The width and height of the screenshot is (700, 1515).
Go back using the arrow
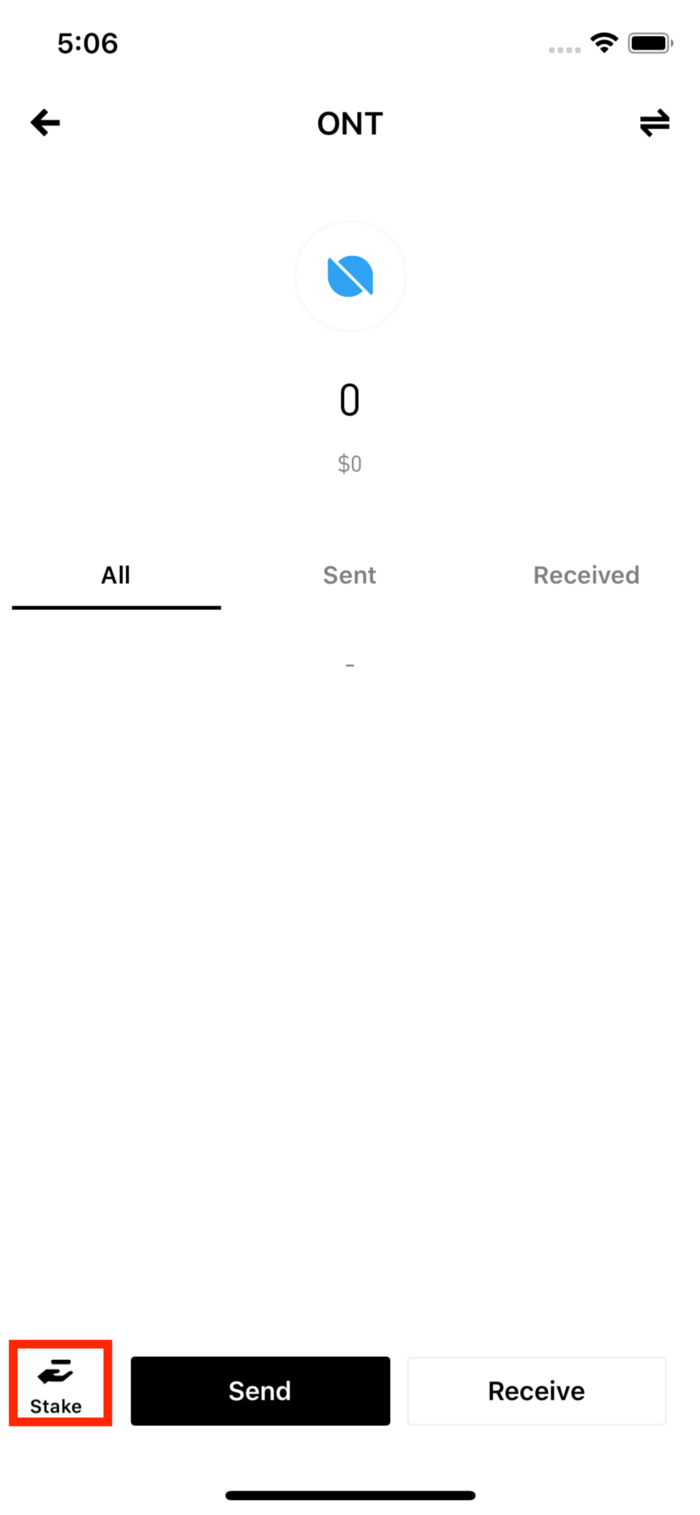pos(45,123)
